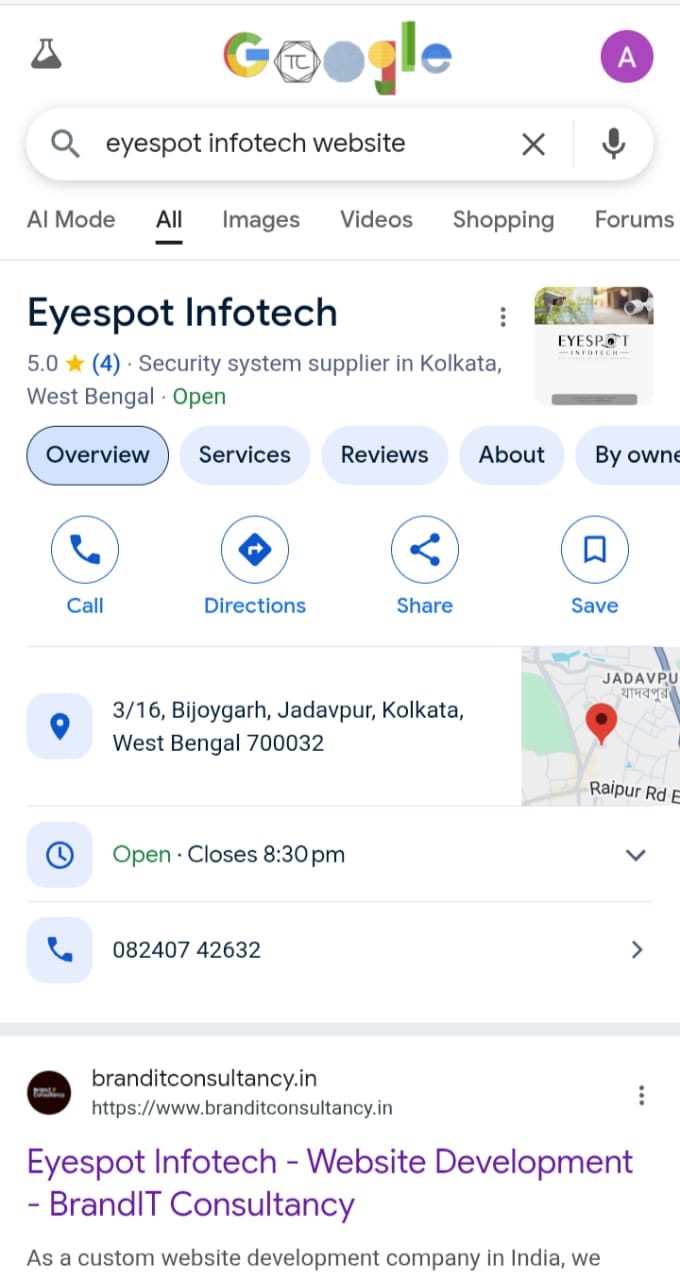Select the About chip

(512, 455)
